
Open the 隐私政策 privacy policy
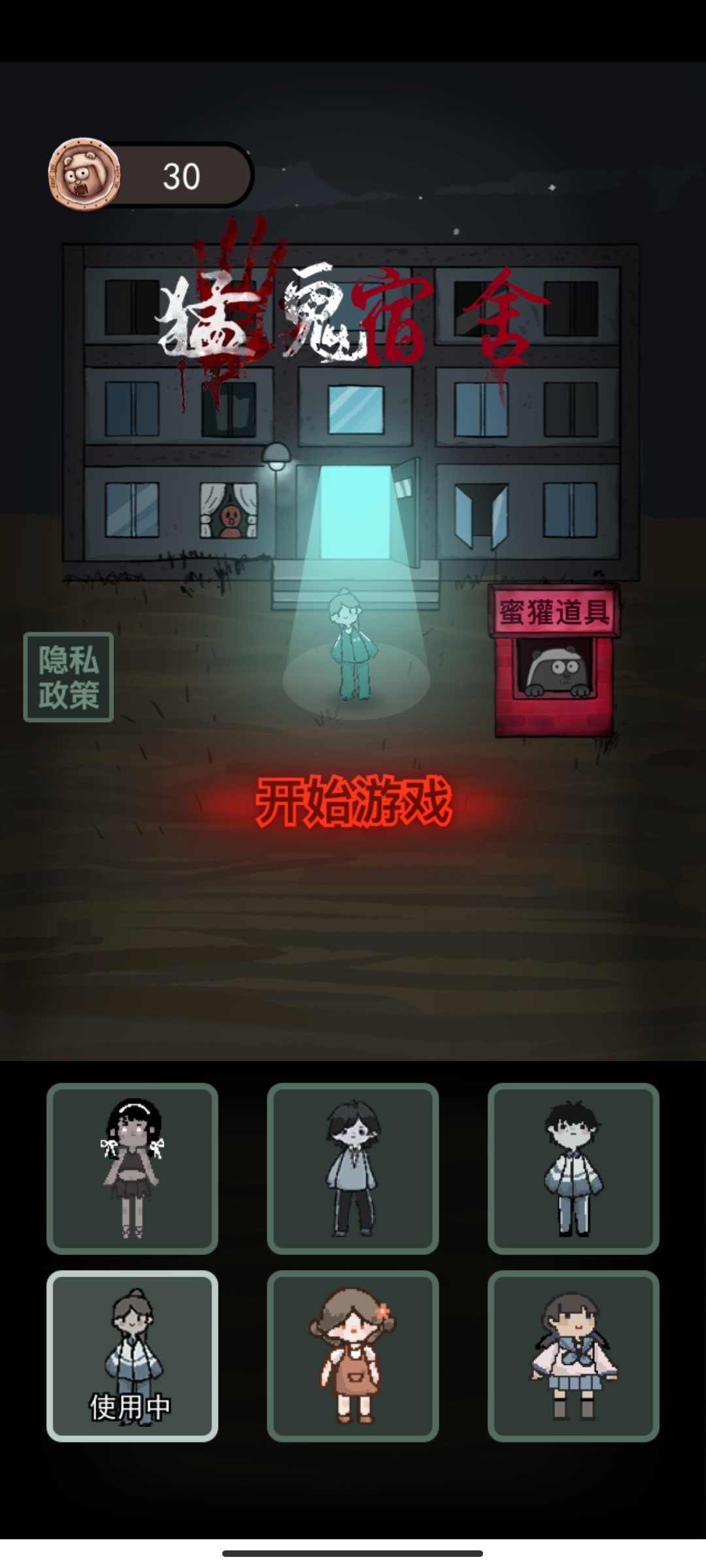[x=69, y=677]
